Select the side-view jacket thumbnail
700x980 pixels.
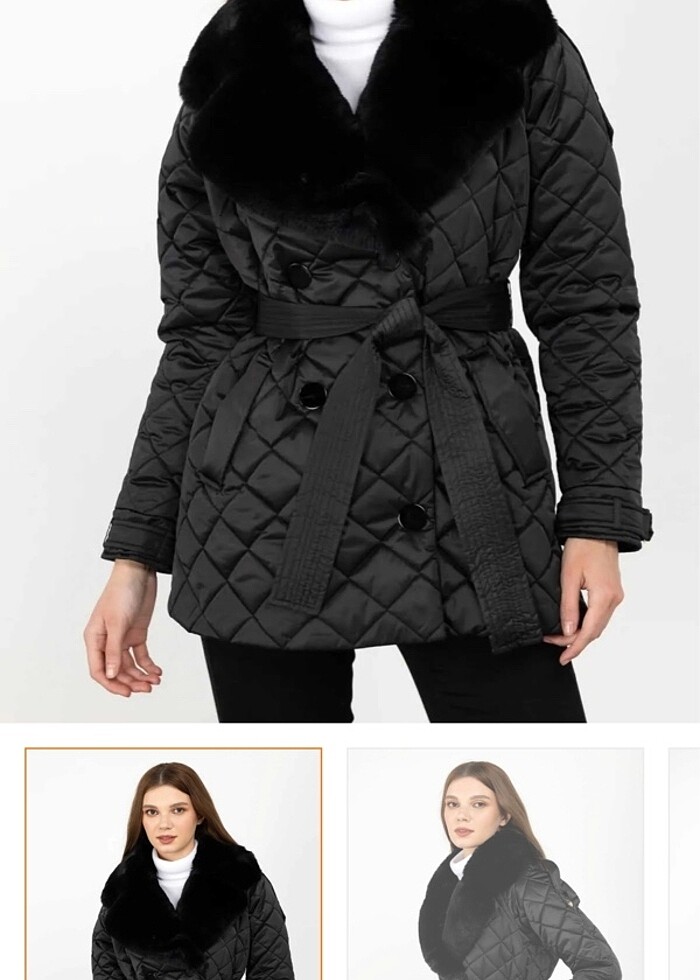click(x=495, y=864)
